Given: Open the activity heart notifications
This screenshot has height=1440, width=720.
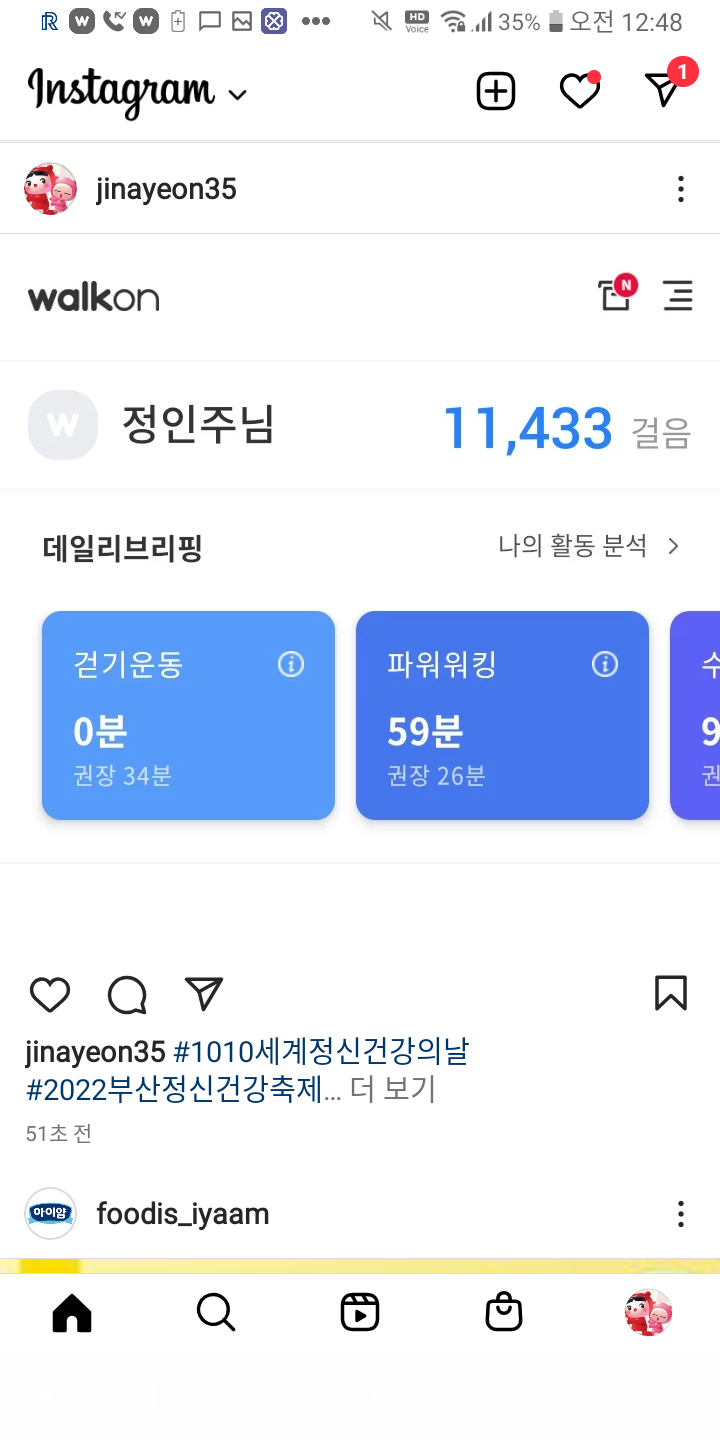Looking at the screenshot, I should (x=579, y=92).
